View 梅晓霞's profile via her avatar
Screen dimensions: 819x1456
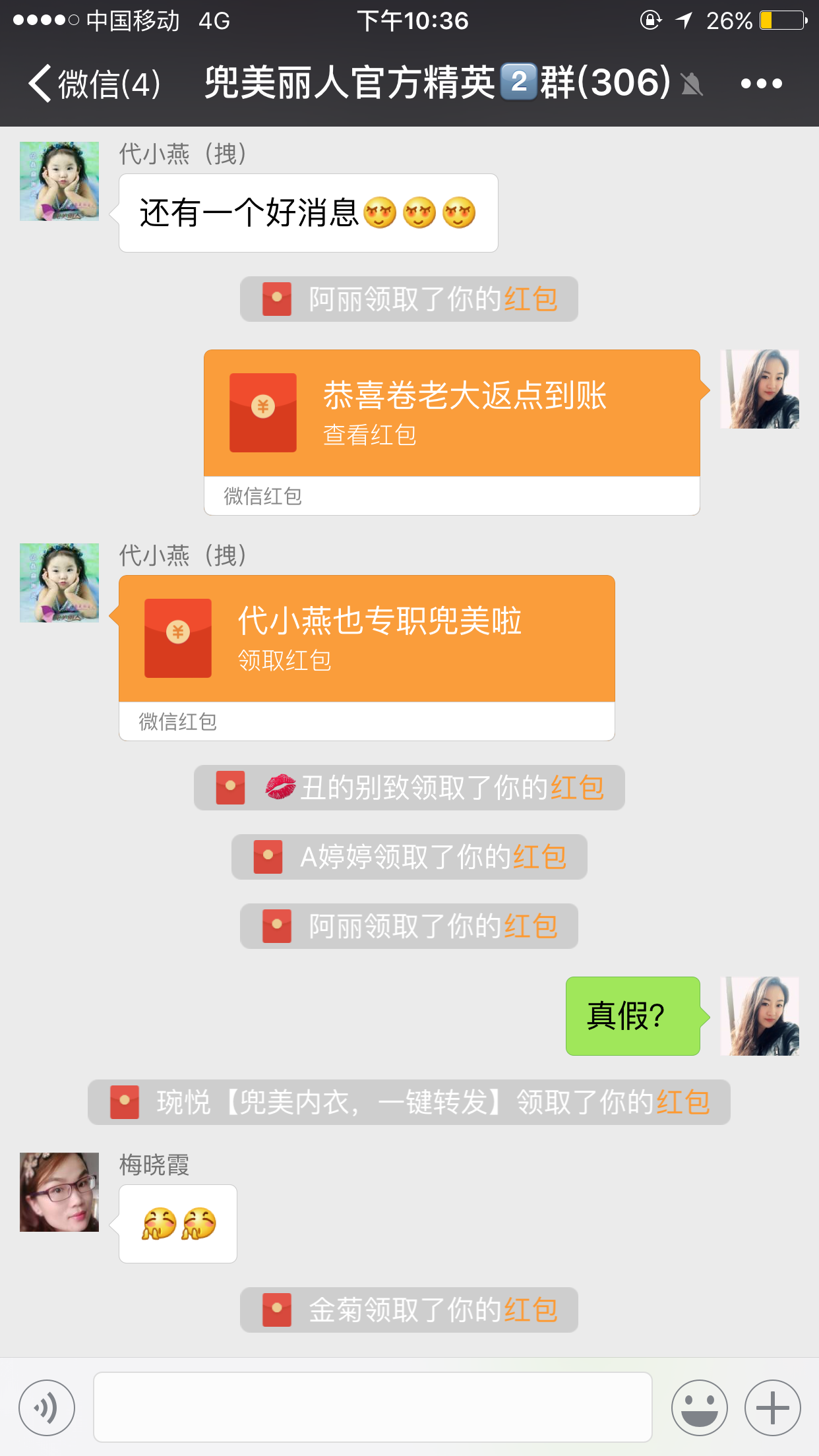59,1192
